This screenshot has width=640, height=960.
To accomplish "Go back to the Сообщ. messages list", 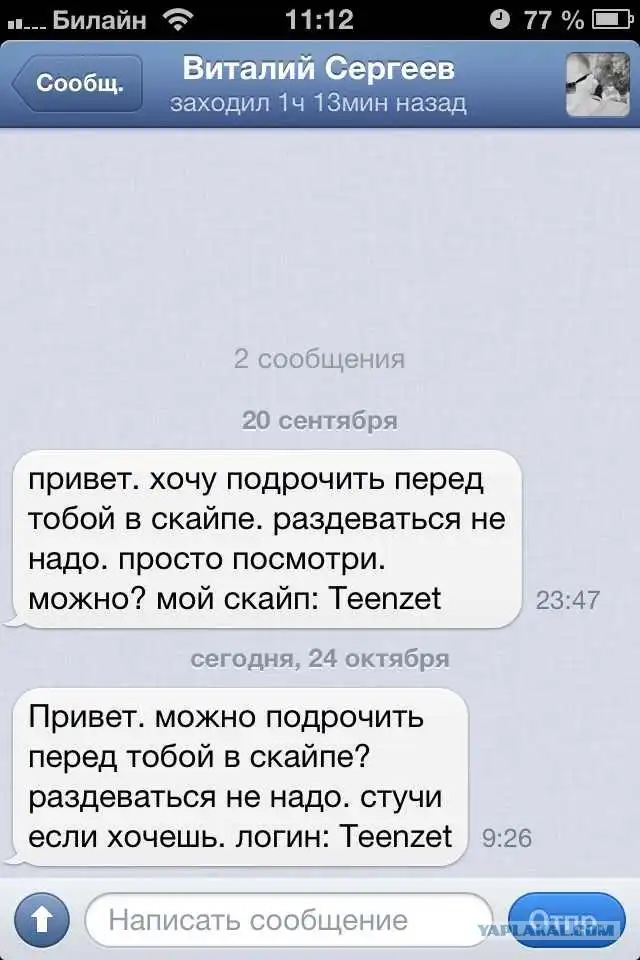I will (78, 84).
